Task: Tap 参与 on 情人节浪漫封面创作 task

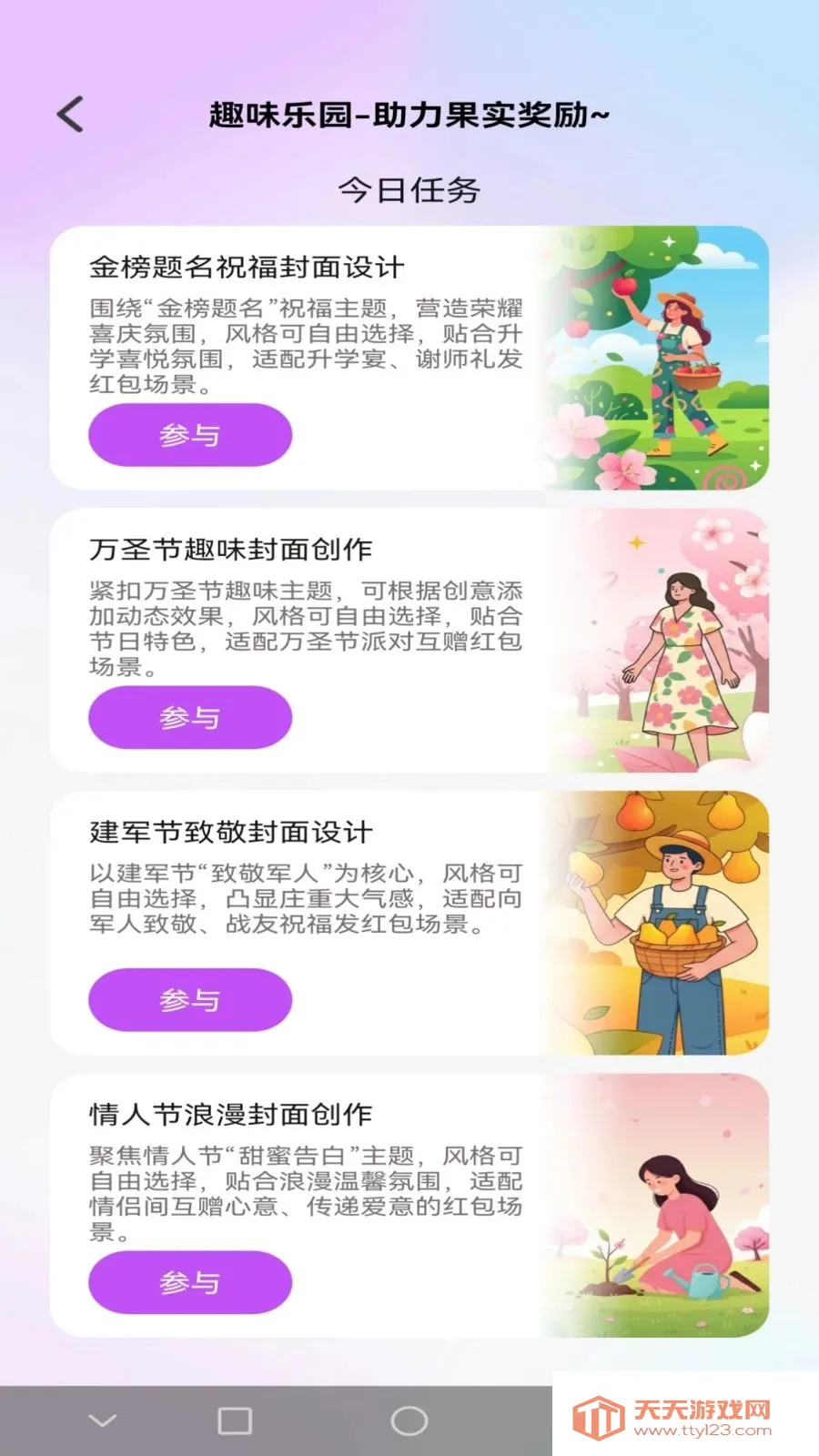Action: click(188, 1282)
